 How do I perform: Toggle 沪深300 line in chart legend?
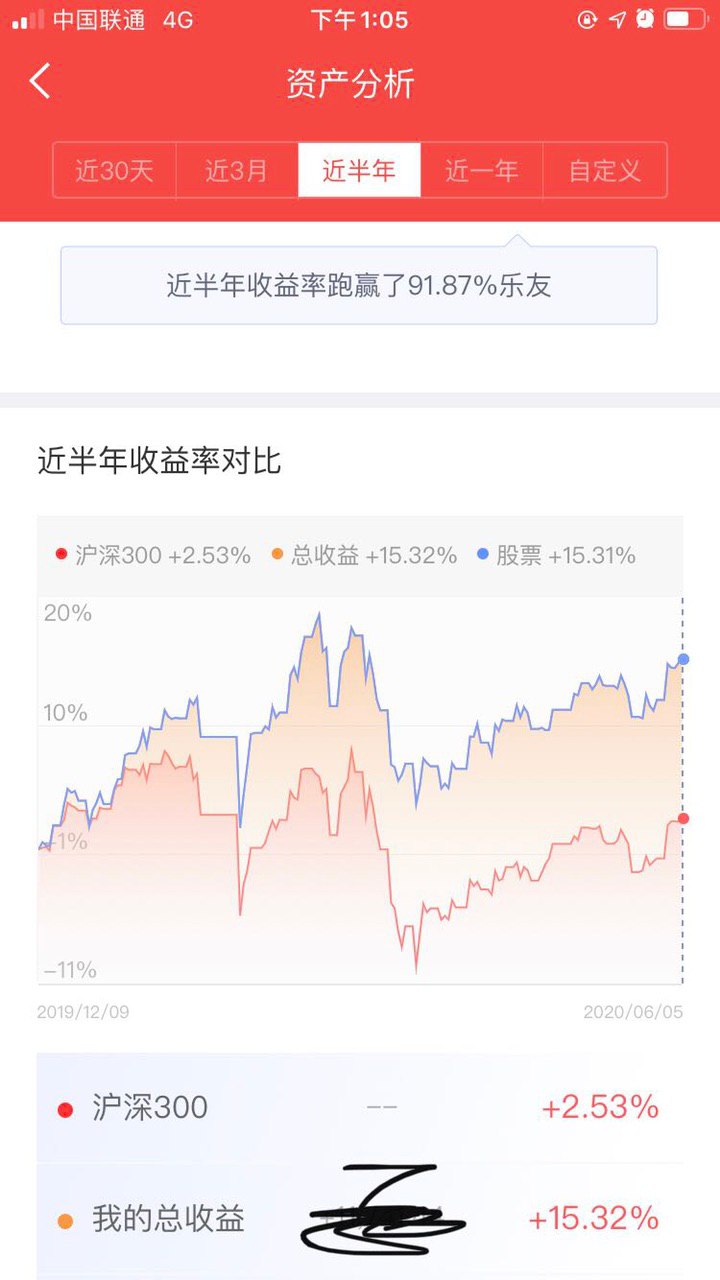pos(153,556)
